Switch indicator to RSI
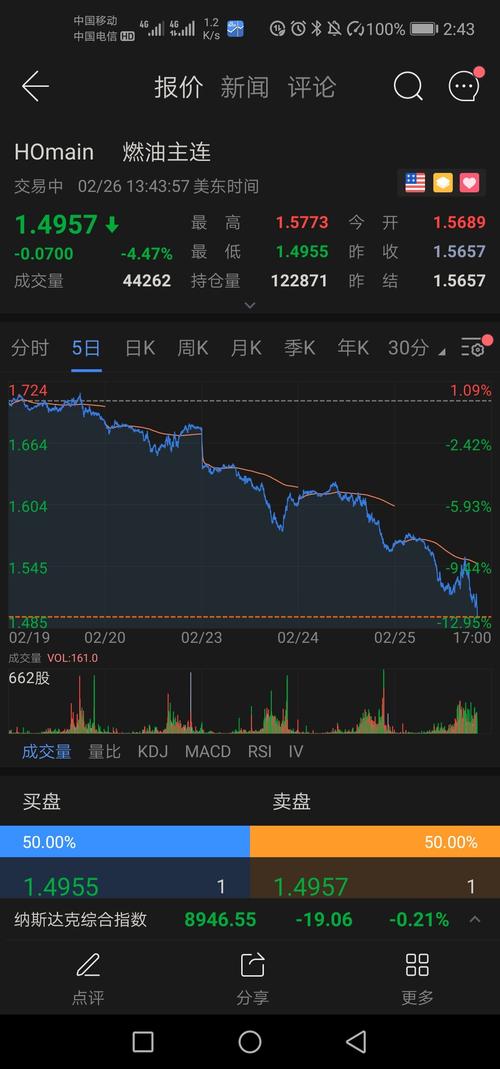This screenshot has width=500, height=1069. click(x=259, y=751)
